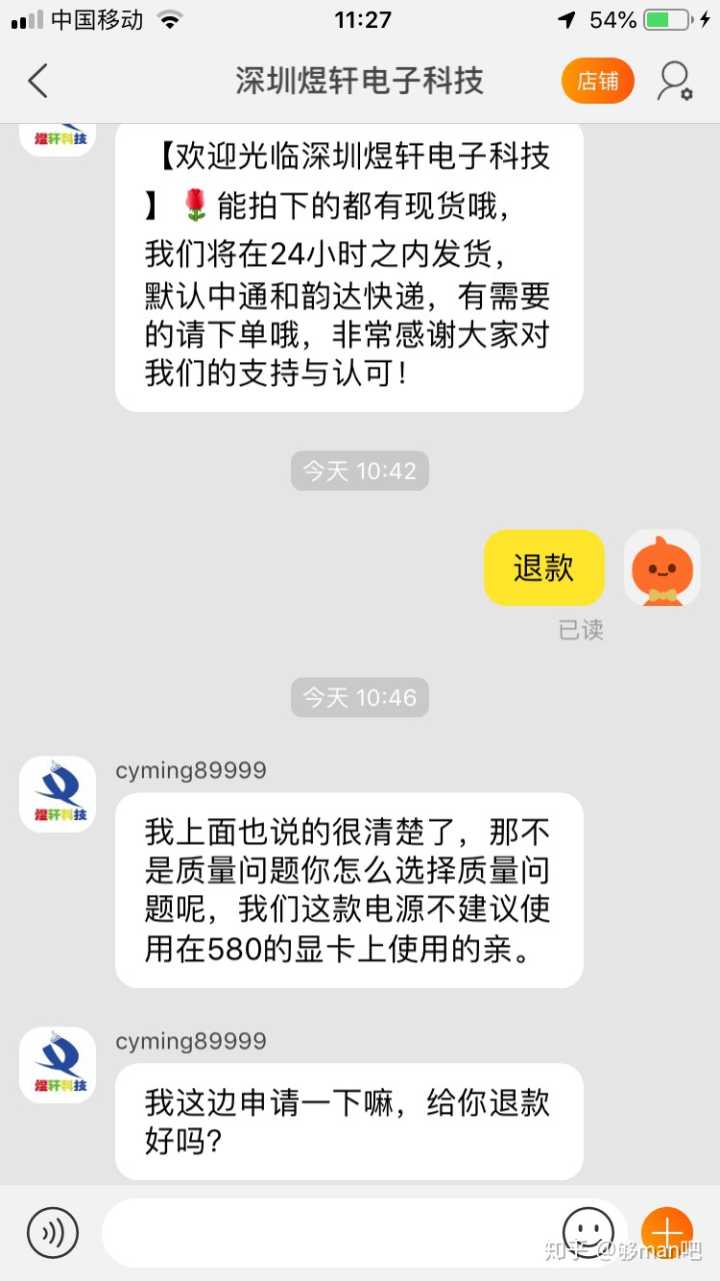
Task: Open the chat settings icon
Action: pos(674,81)
